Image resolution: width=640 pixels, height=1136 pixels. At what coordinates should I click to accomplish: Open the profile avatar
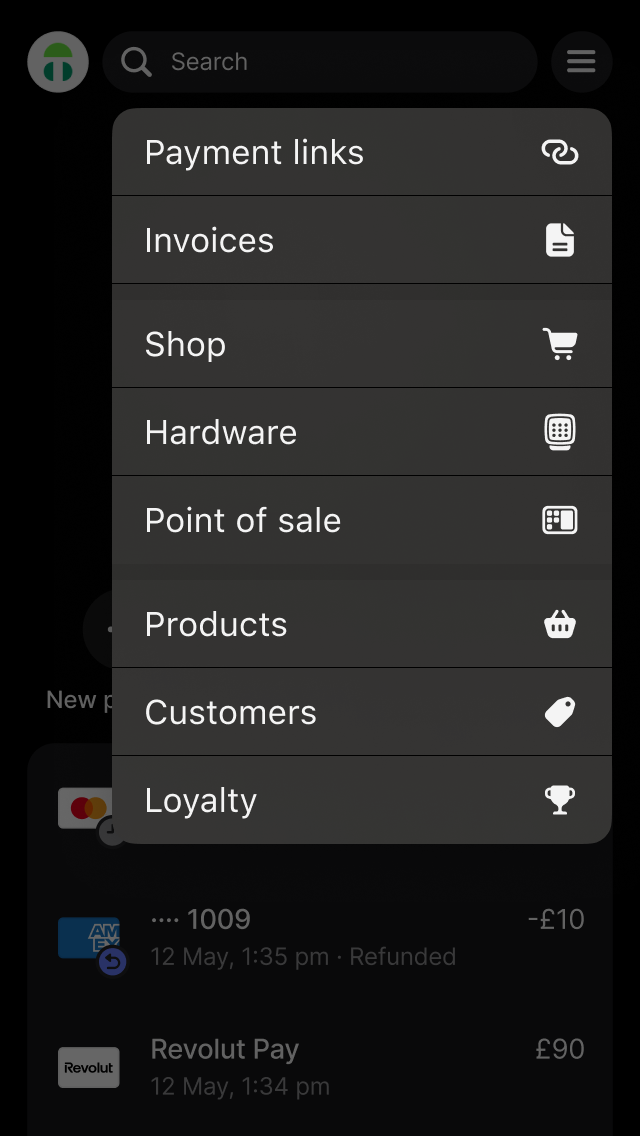point(58,62)
